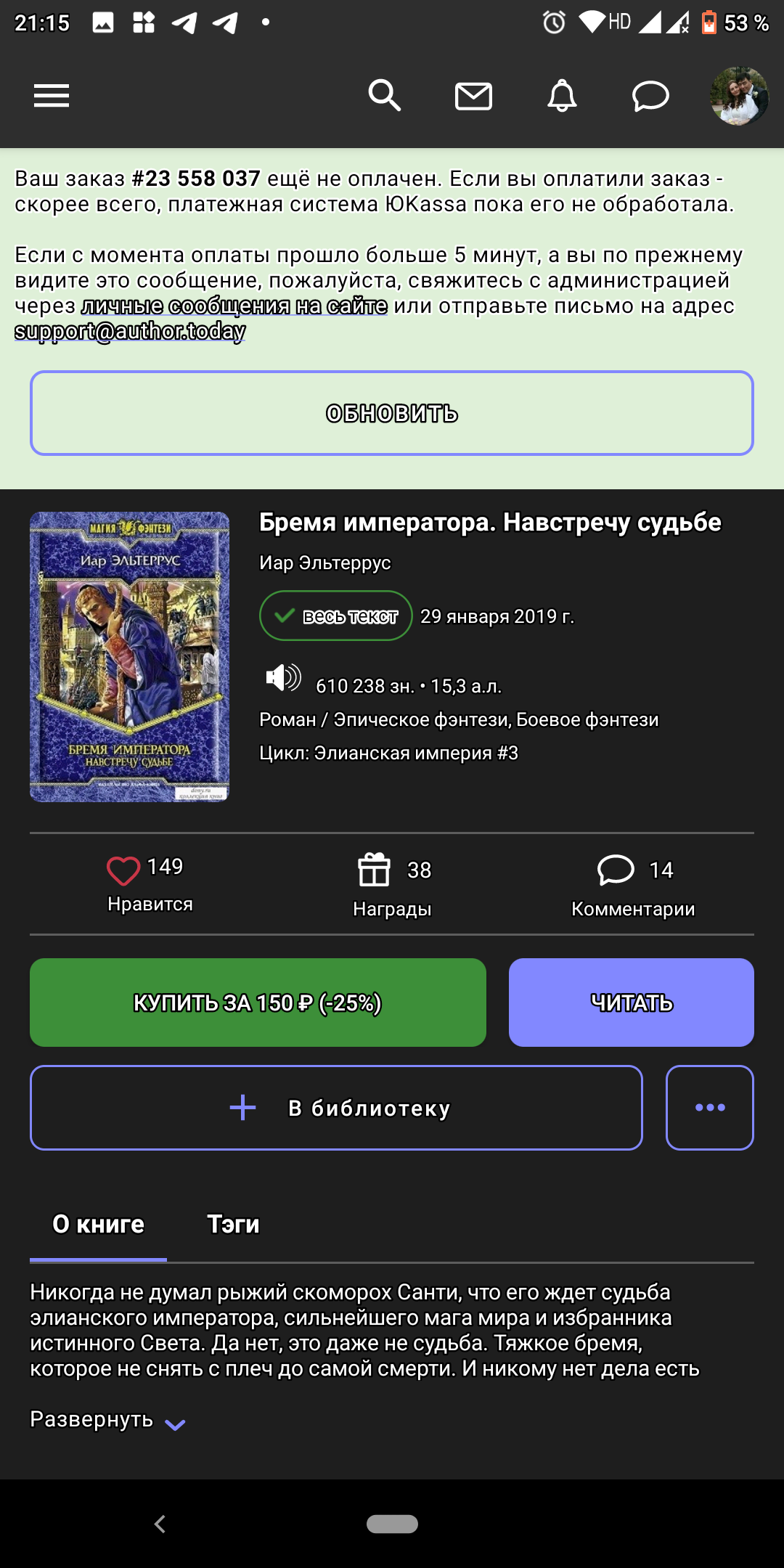Open the chat bubble icon in header
The width and height of the screenshot is (784, 1568).
click(x=650, y=96)
